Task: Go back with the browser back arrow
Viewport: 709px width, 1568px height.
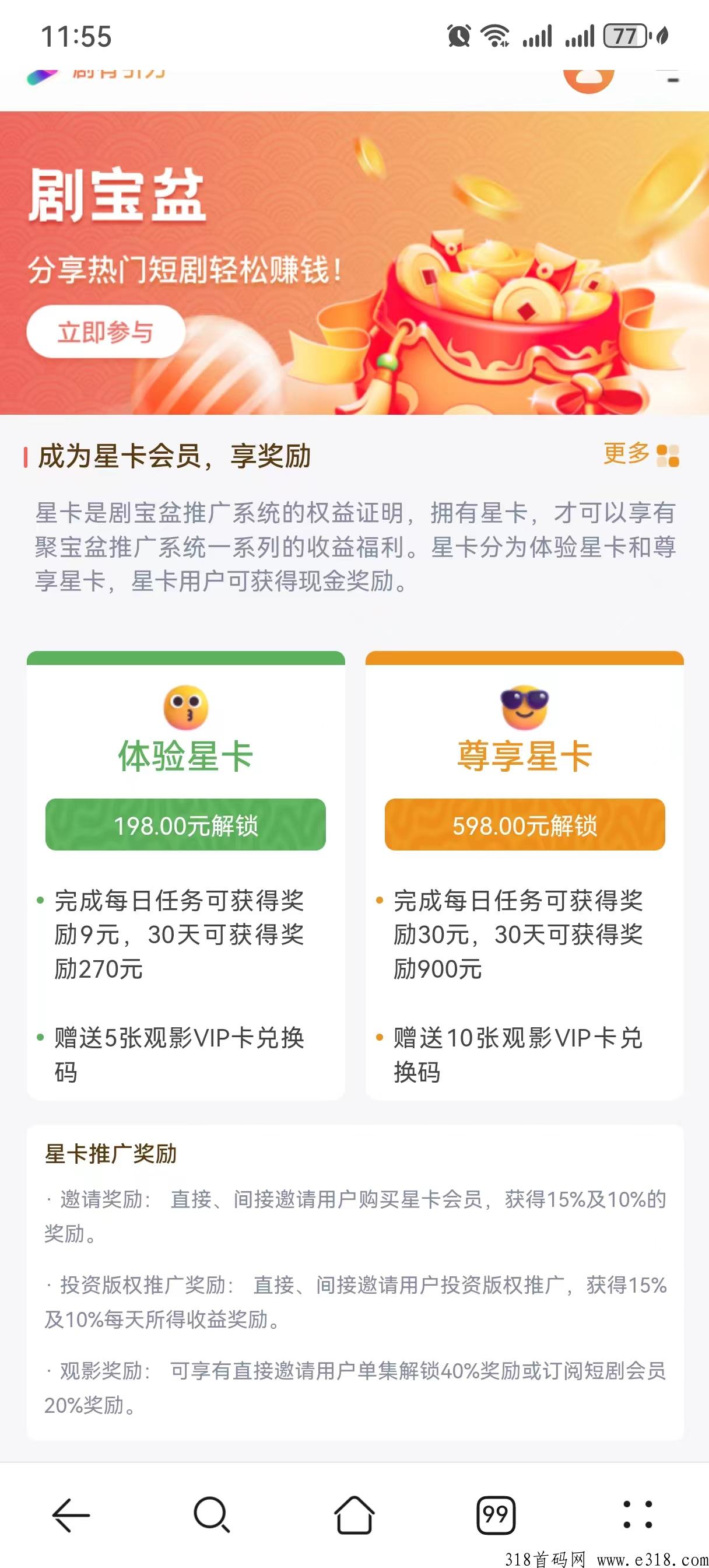Action: (71, 1514)
